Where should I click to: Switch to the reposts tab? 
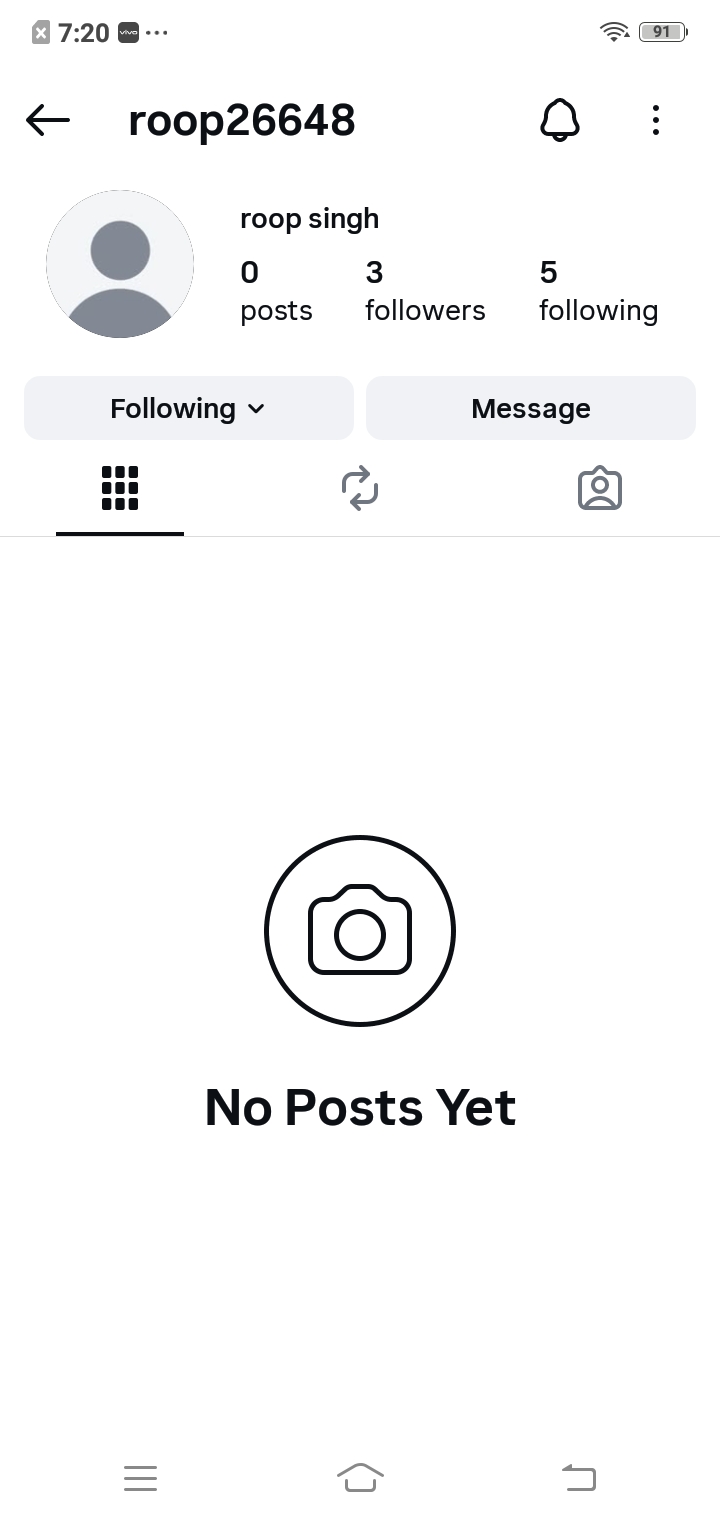360,489
